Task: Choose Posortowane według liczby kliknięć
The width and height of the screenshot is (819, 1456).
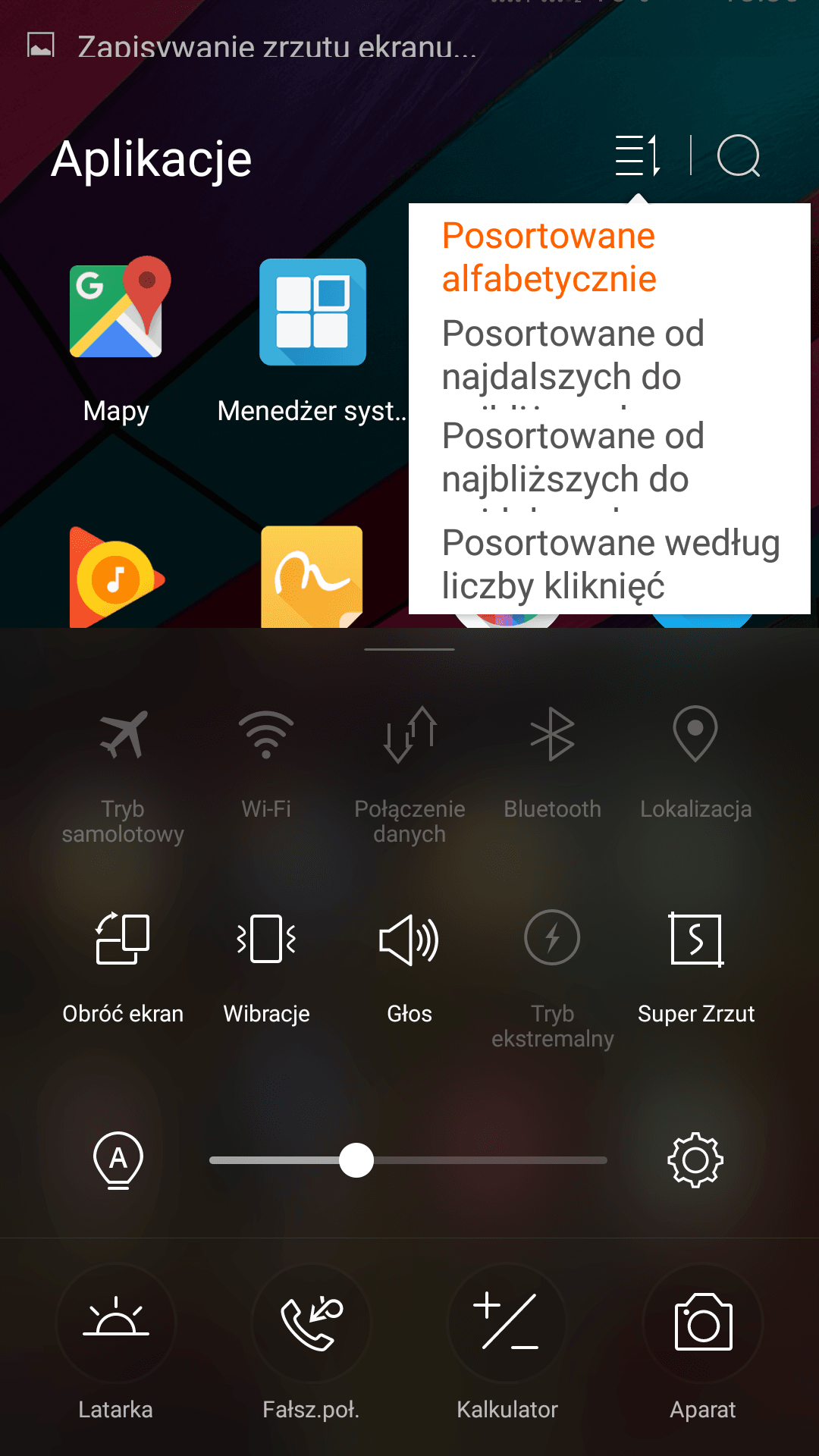Action: pyautogui.click(x=610, y=564)
